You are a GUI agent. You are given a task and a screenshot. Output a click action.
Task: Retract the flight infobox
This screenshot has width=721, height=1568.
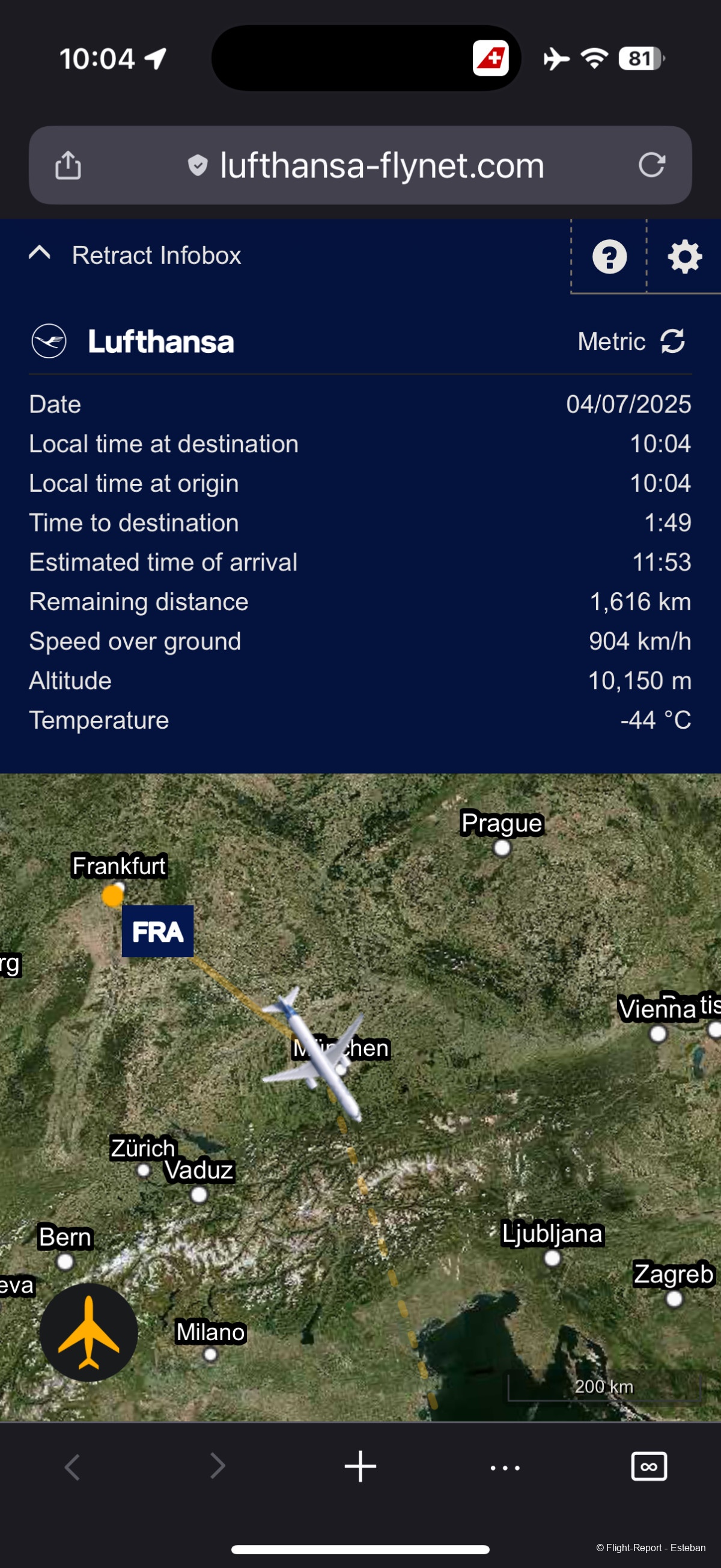pyautogui.click(x=135, y=255)
